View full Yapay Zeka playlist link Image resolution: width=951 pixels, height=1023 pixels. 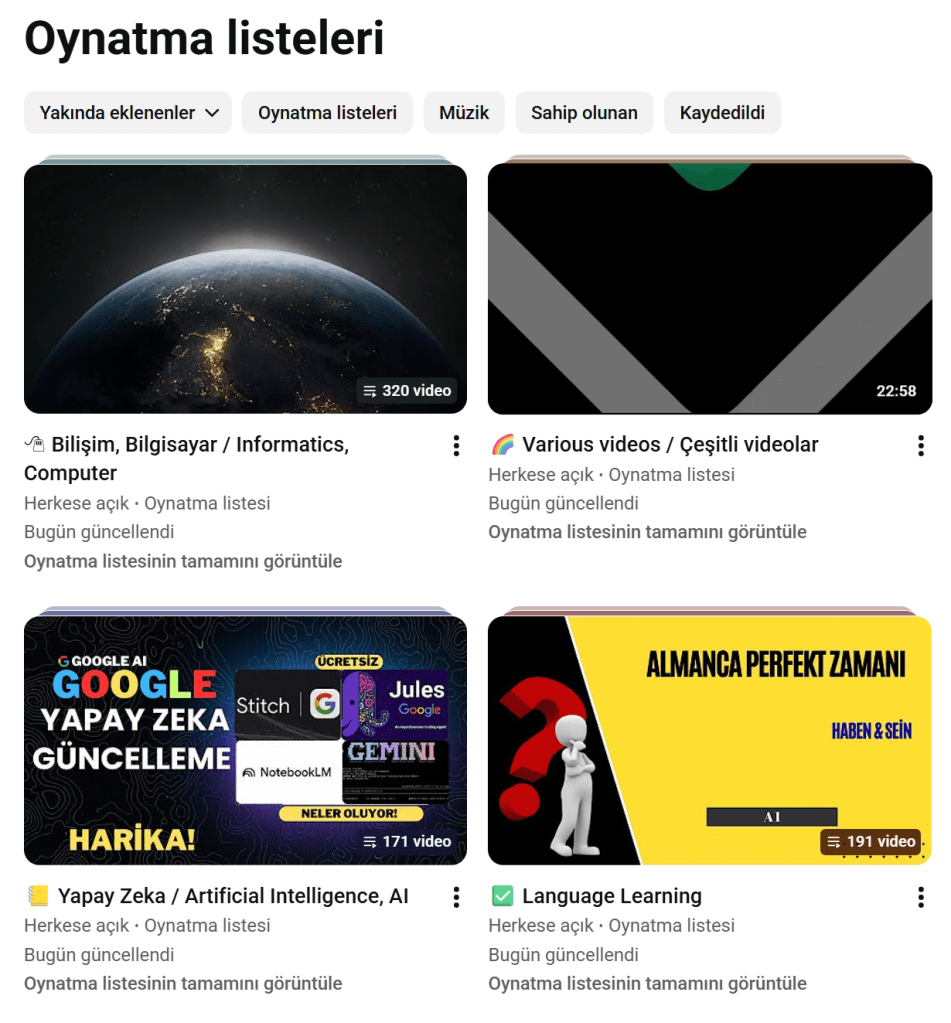183,983
